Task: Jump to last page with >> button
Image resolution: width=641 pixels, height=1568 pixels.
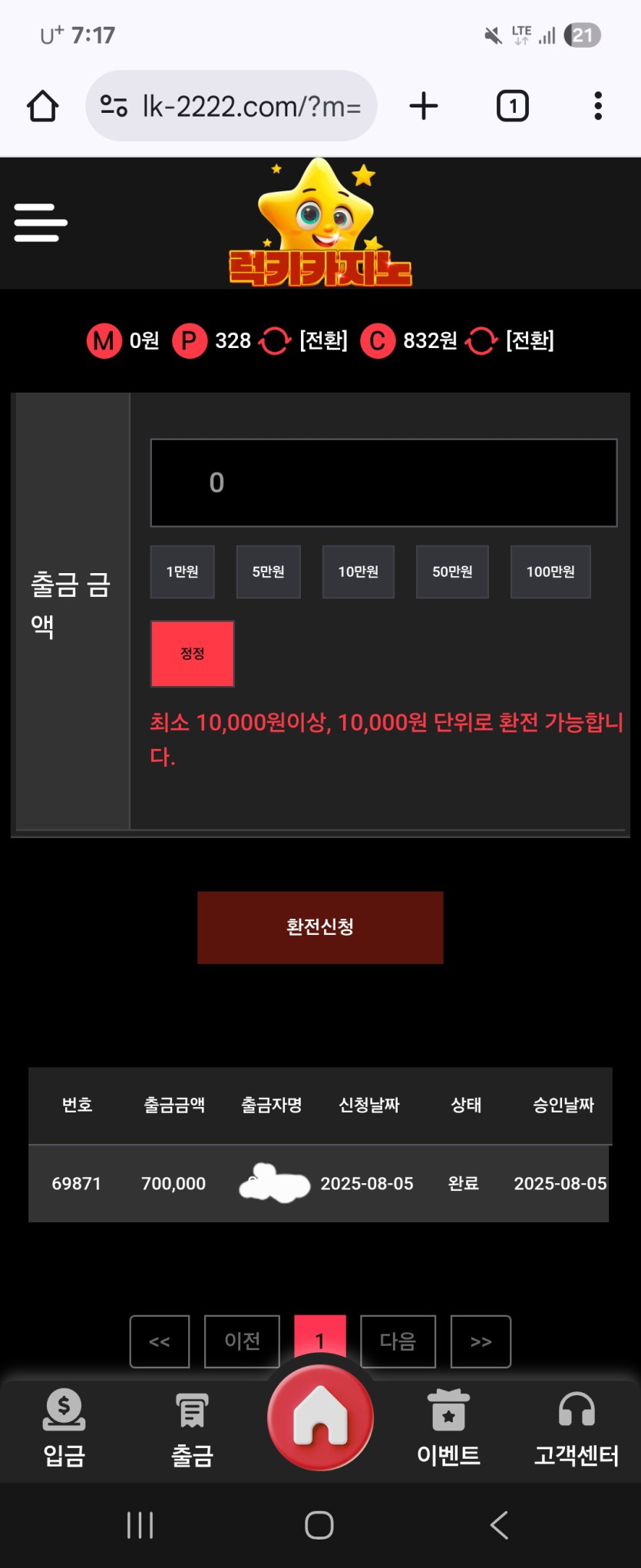Action: click(x=481, y=1341)
